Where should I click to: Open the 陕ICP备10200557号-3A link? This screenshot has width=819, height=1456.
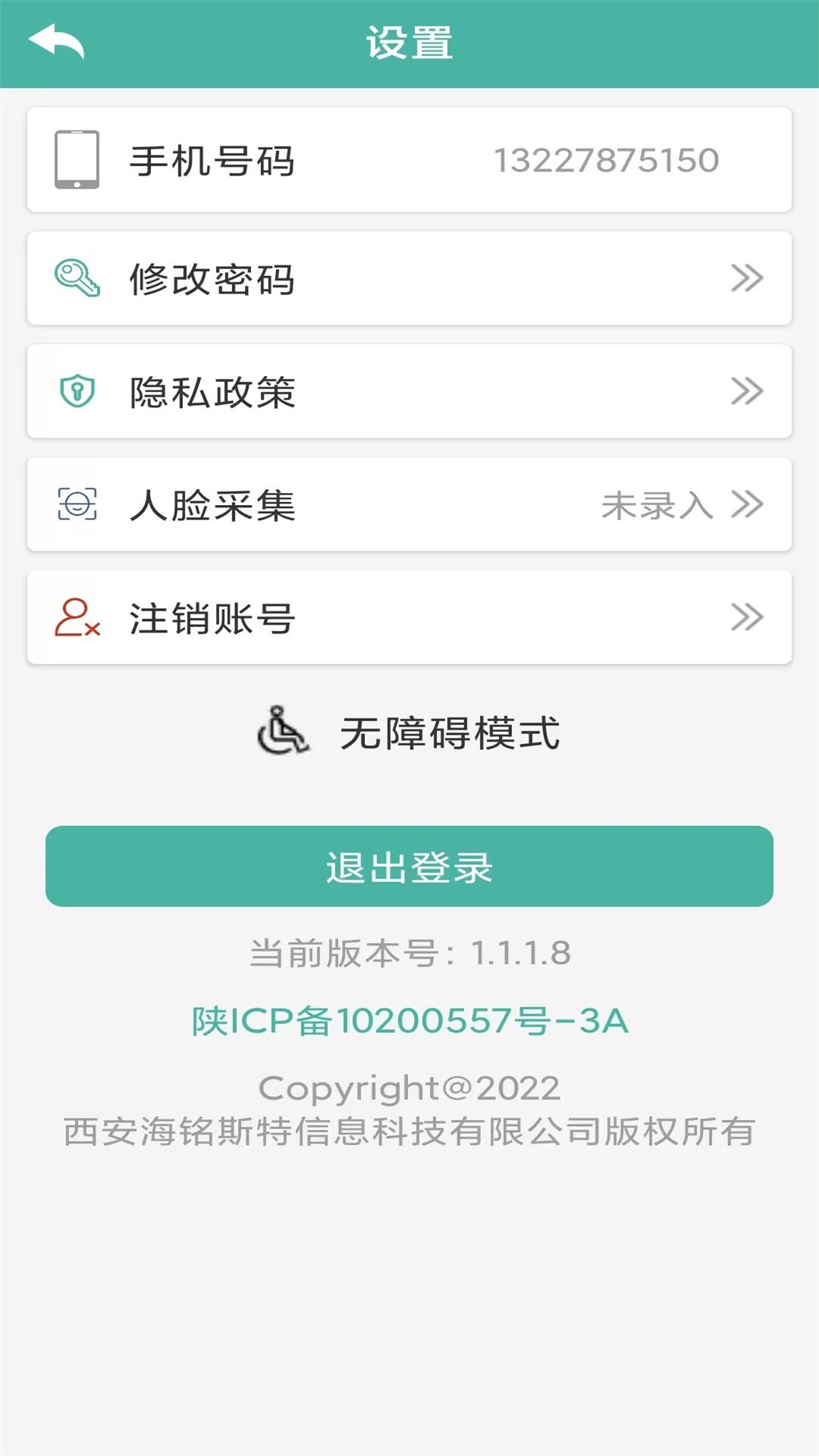tap(409, 1021)
